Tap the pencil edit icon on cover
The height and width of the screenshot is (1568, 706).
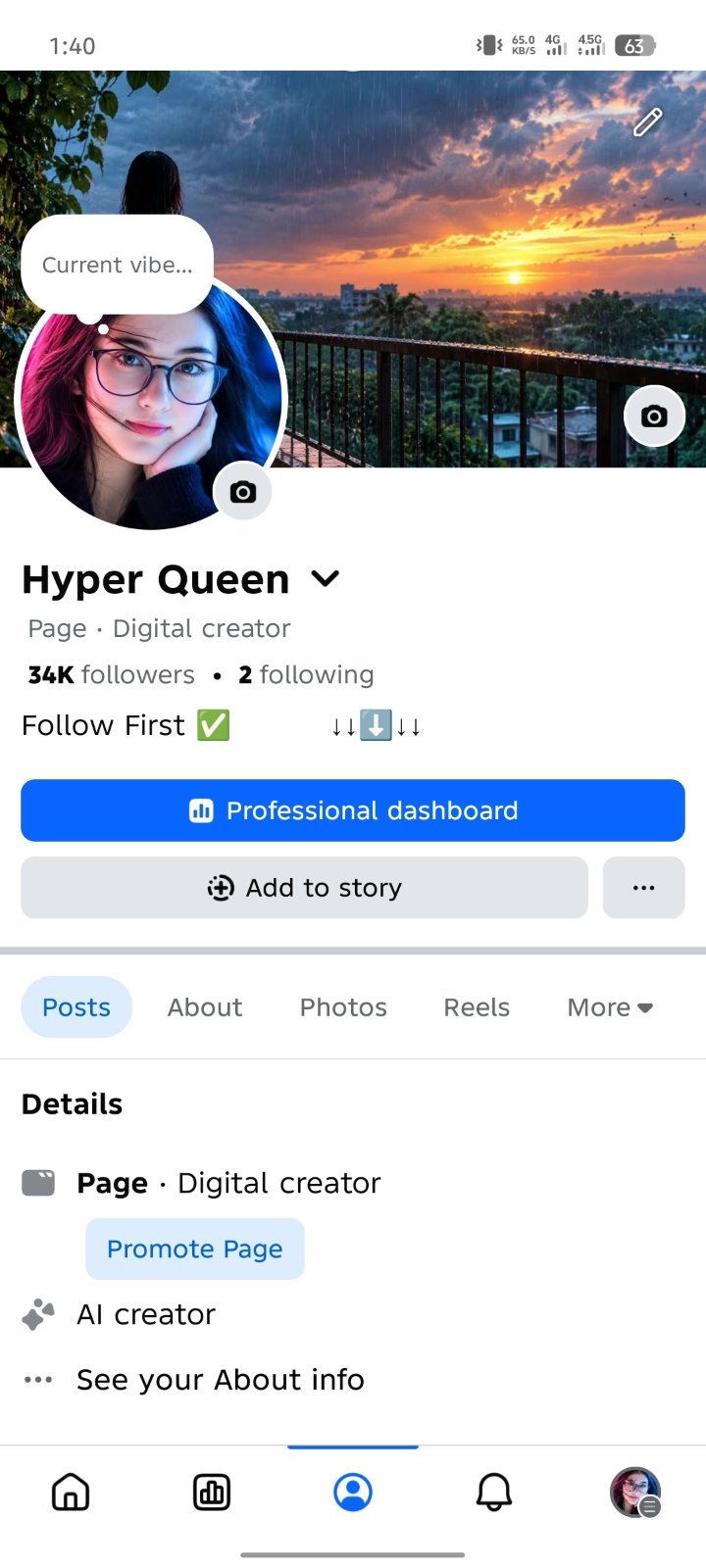click(647, 122)
